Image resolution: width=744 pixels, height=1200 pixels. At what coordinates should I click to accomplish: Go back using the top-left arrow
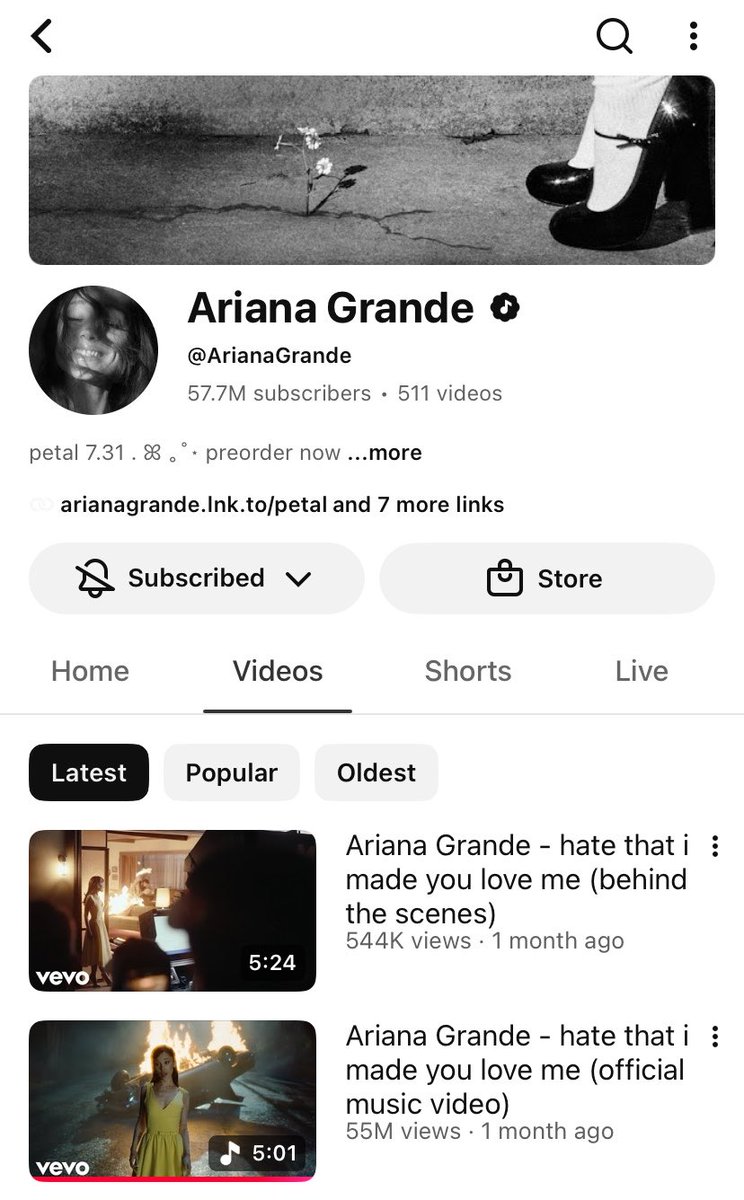click(x=41, y=36)
